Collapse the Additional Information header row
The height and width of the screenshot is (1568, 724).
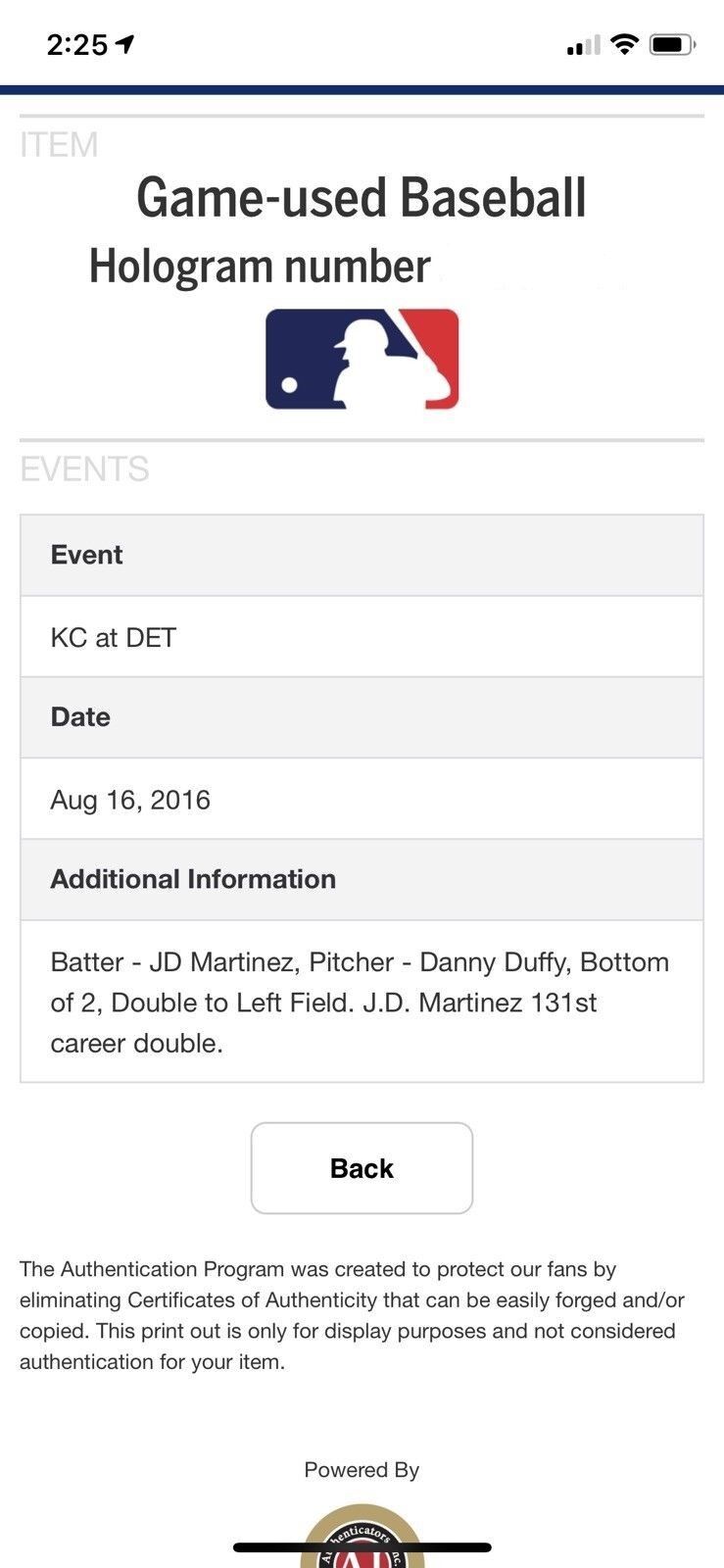point(362,879)
